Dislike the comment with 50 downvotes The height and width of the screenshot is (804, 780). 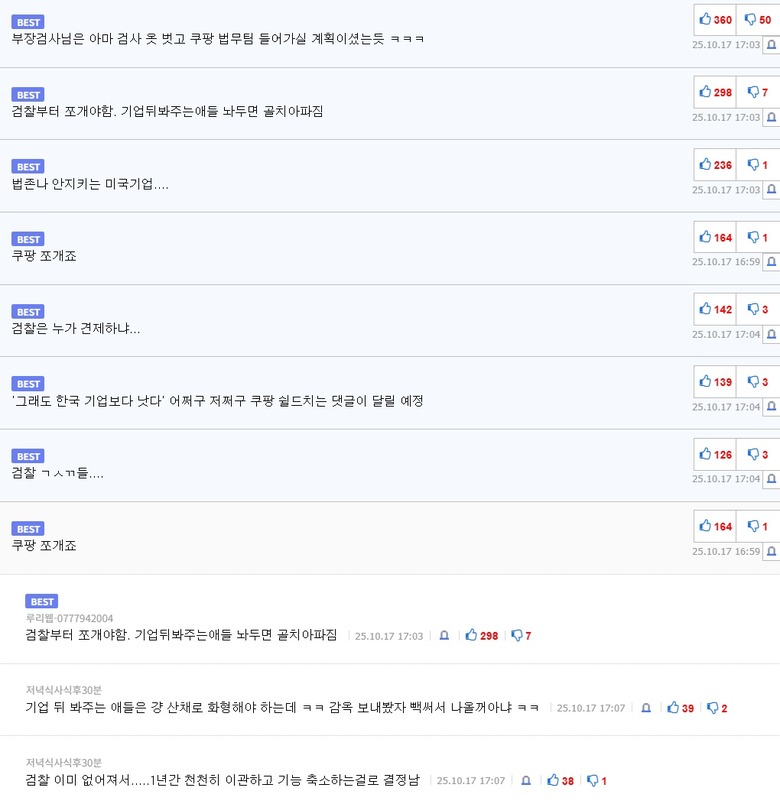click(757, 20)
